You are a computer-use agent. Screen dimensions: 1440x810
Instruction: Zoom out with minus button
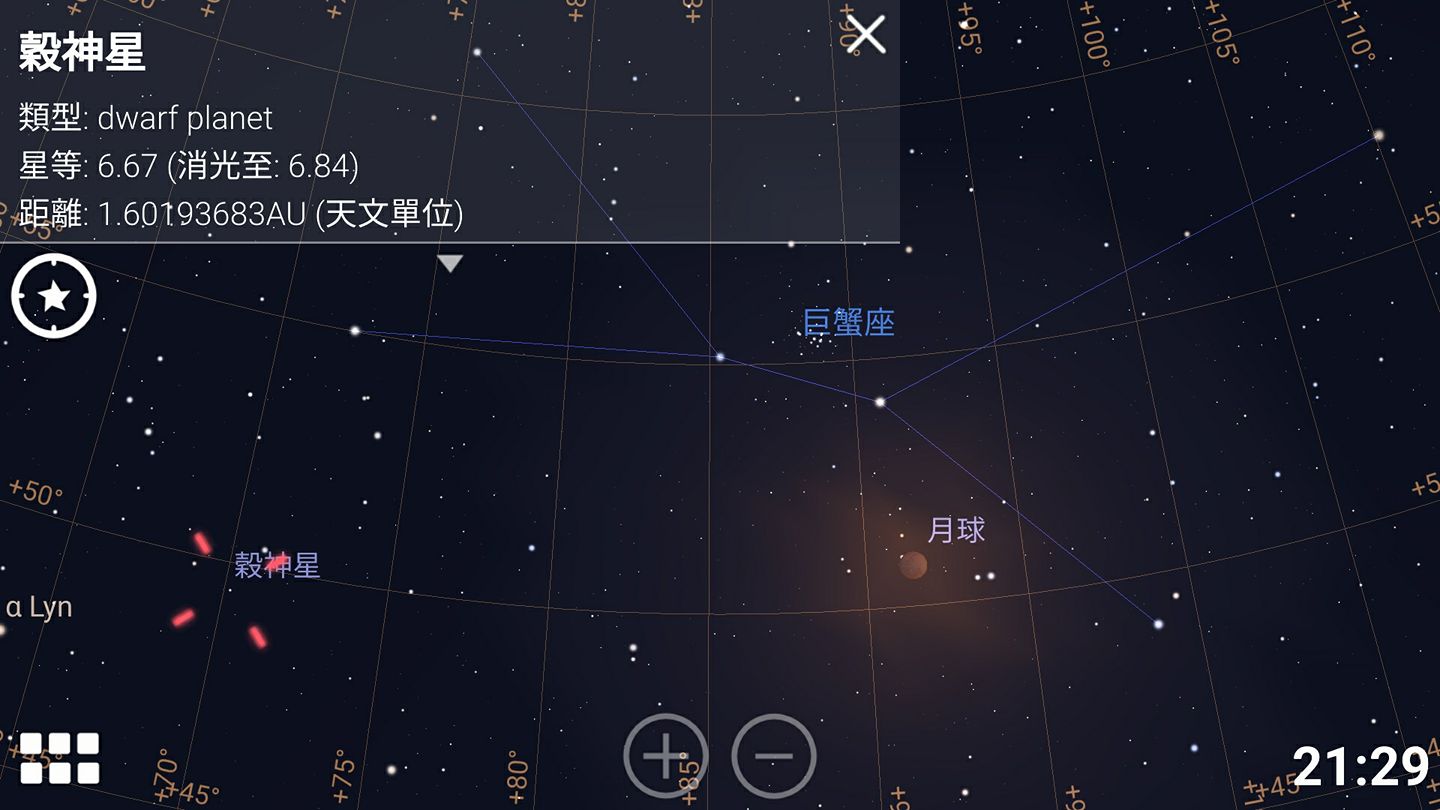(774, 757)
